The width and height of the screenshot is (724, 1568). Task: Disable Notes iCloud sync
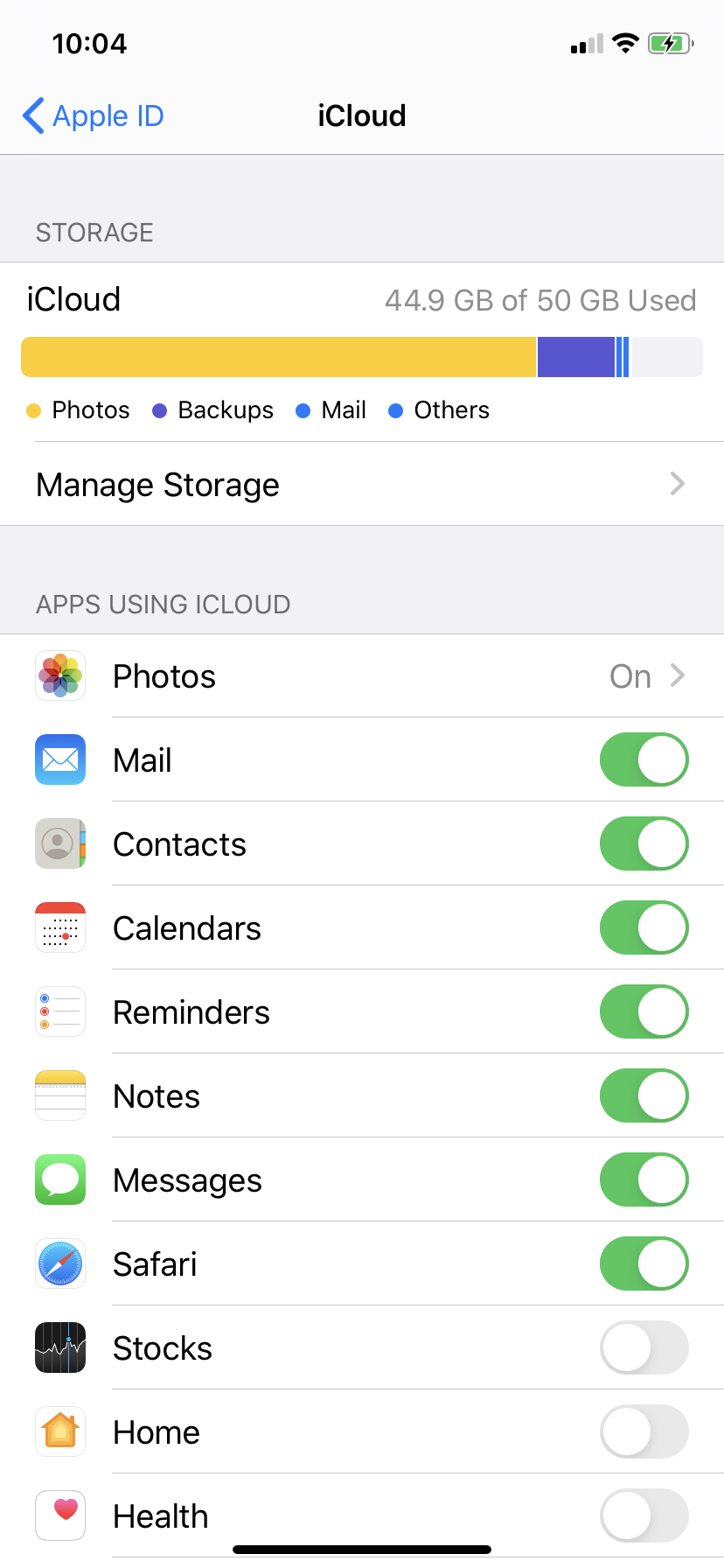click(x=644, y=1095)
